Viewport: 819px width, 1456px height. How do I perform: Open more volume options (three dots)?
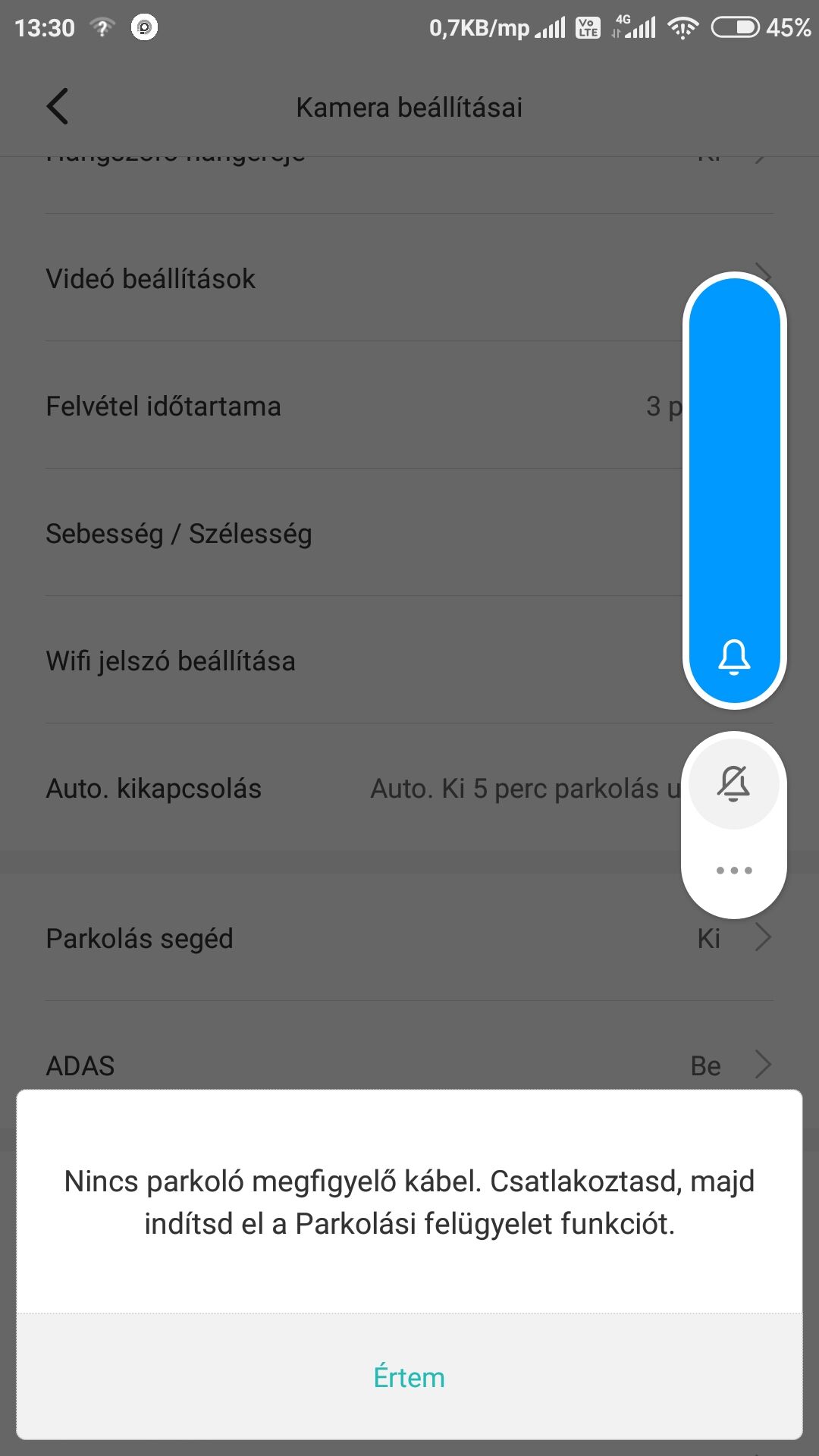click(734, 871)
